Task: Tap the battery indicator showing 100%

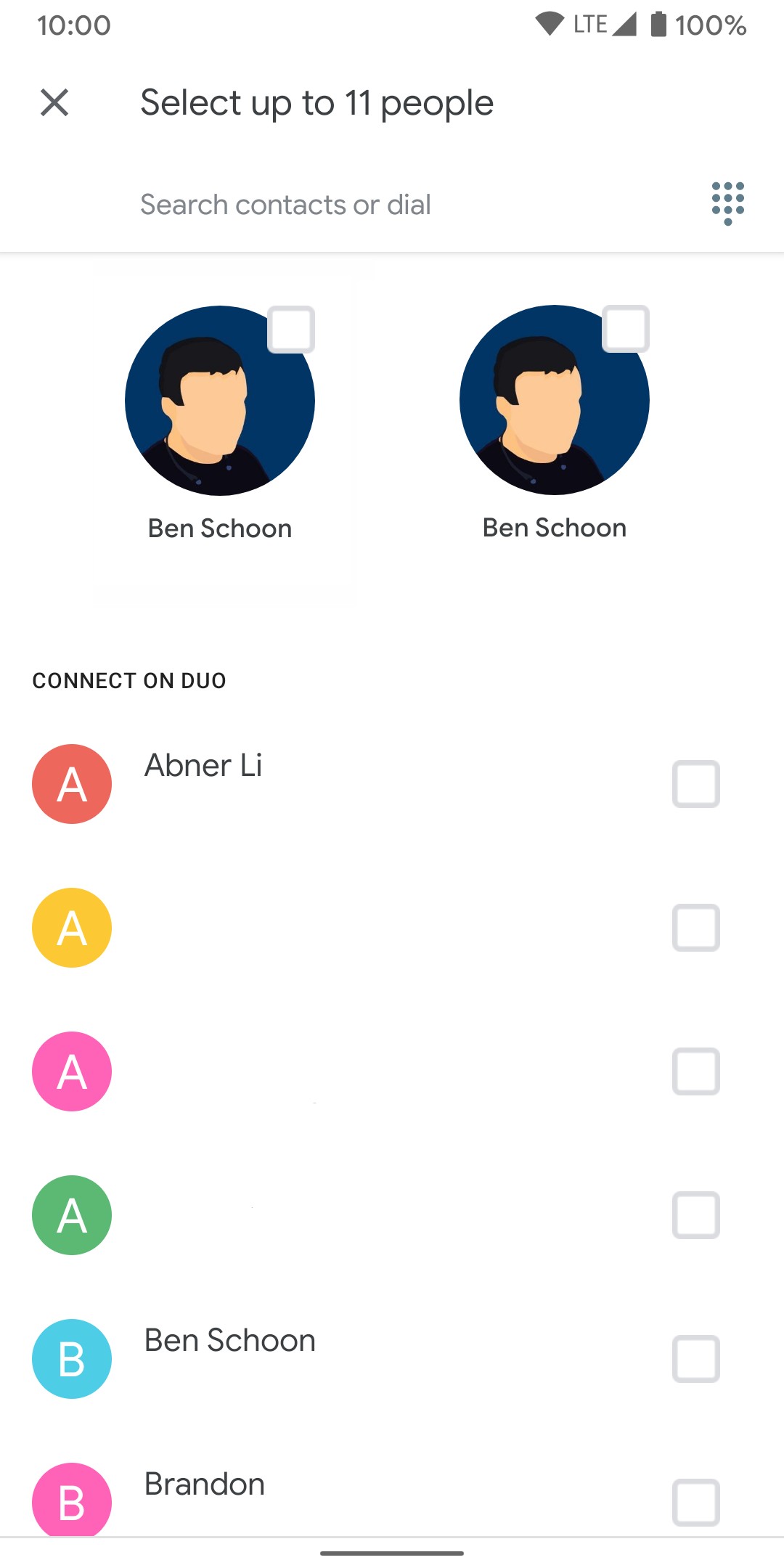Action: [709, 24]
